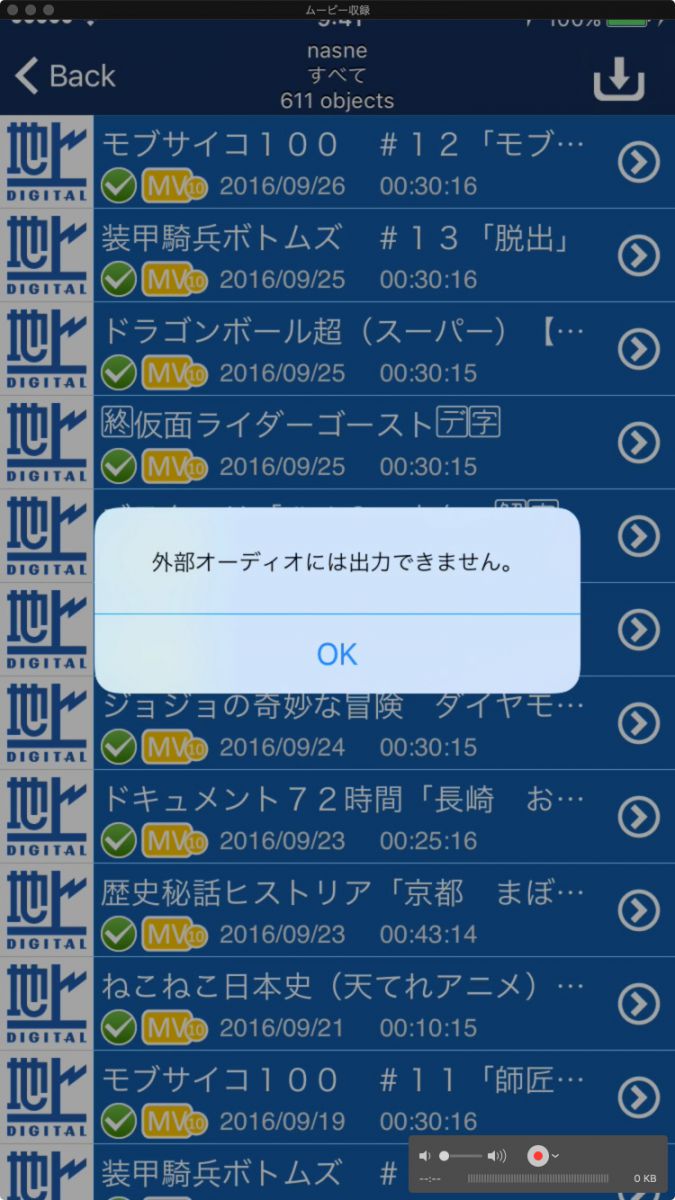675x1200 pixels.
Task: Open ねこねこ日本史 recording
Action: (337, 1004)
